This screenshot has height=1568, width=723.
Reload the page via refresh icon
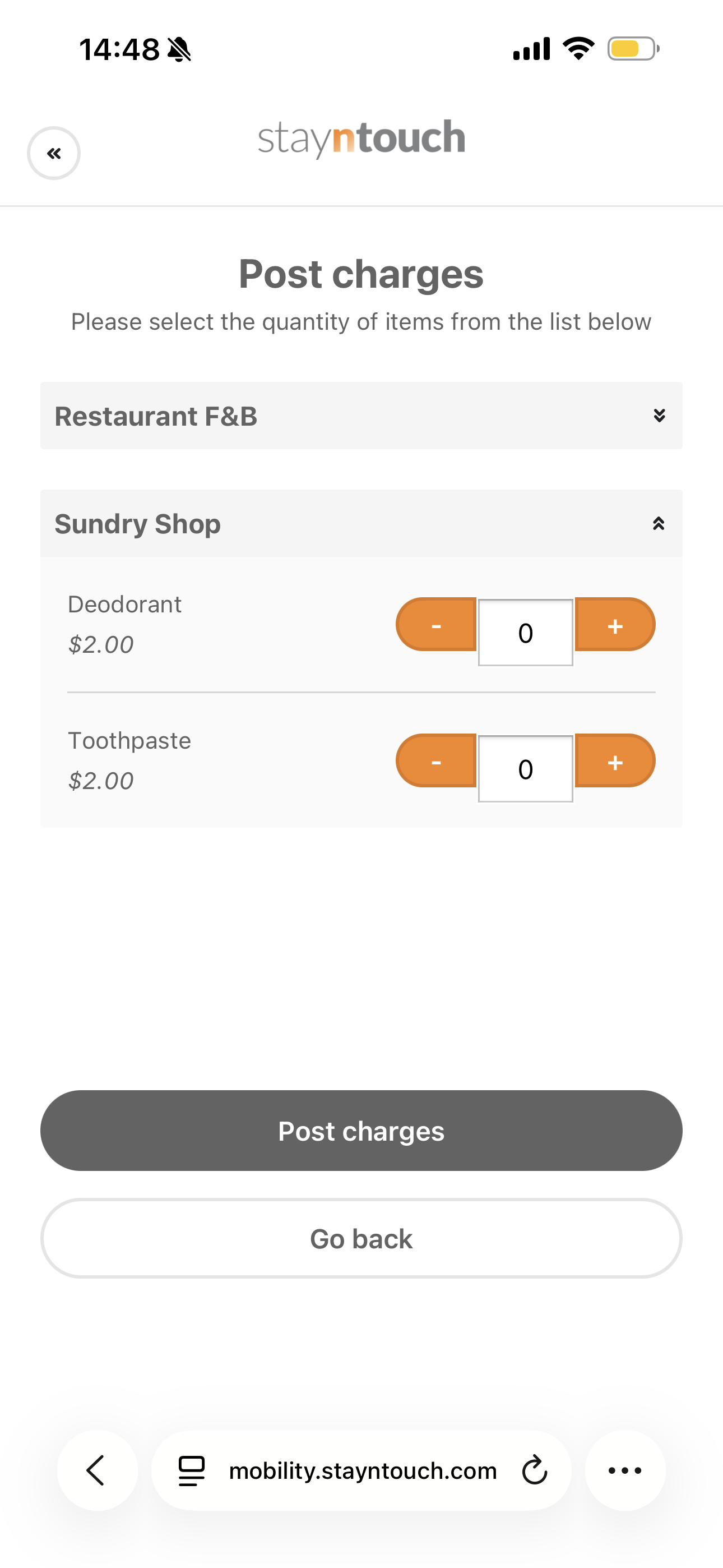click(x=534, y=1470)
